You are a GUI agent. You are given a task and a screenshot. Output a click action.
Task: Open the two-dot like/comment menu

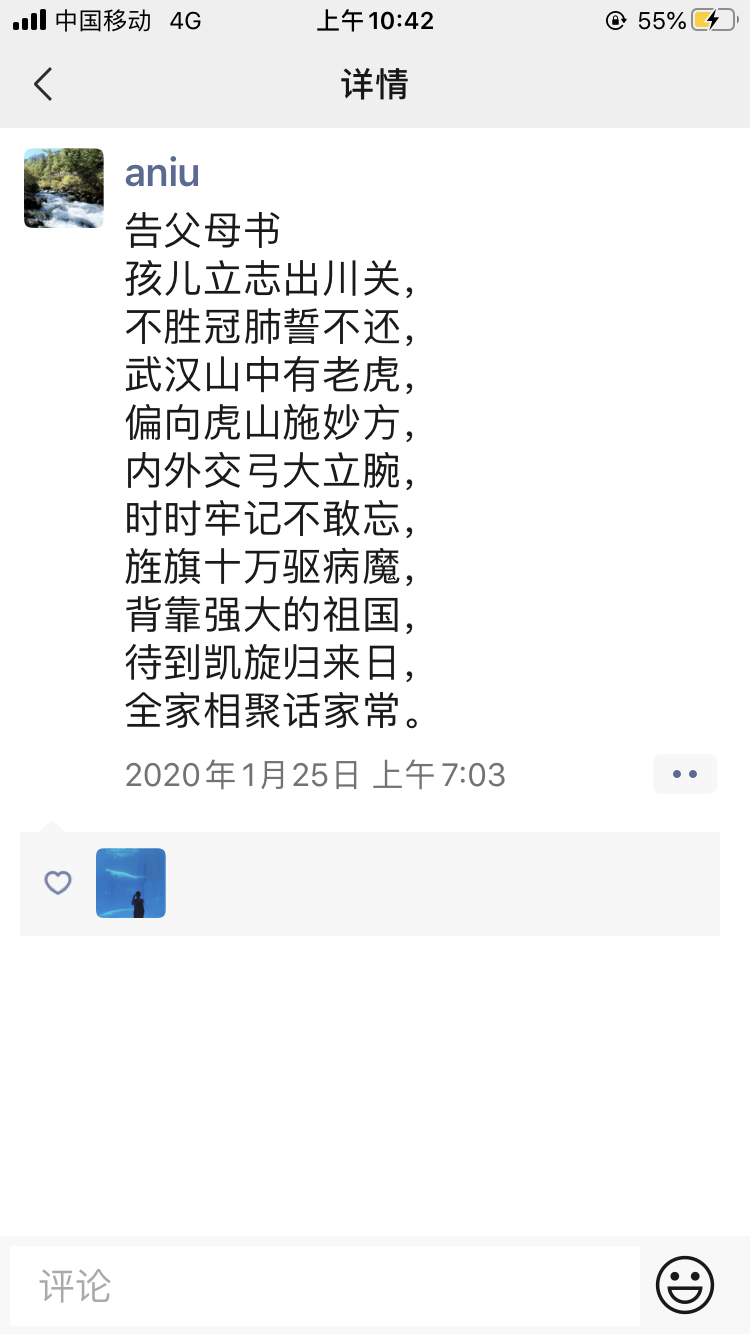pyautogui.click(x=684, y=774)
